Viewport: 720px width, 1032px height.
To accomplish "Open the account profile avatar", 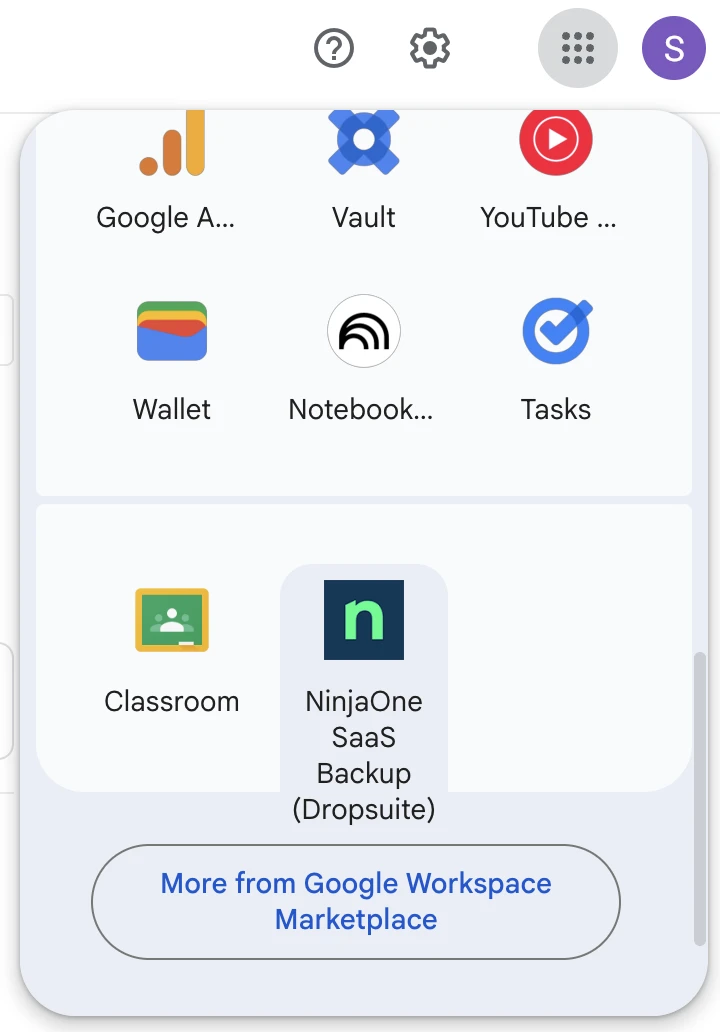I will [673, 48].
